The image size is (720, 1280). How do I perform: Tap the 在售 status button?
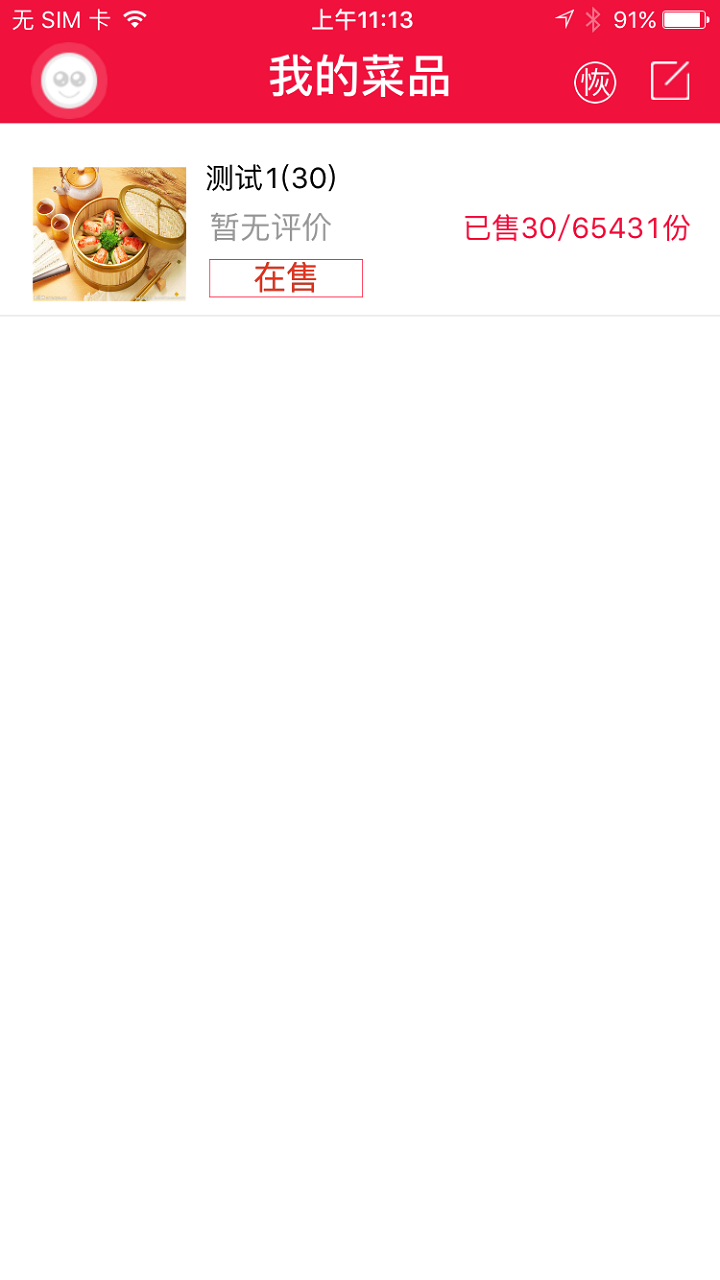click(x=286, y=278)
